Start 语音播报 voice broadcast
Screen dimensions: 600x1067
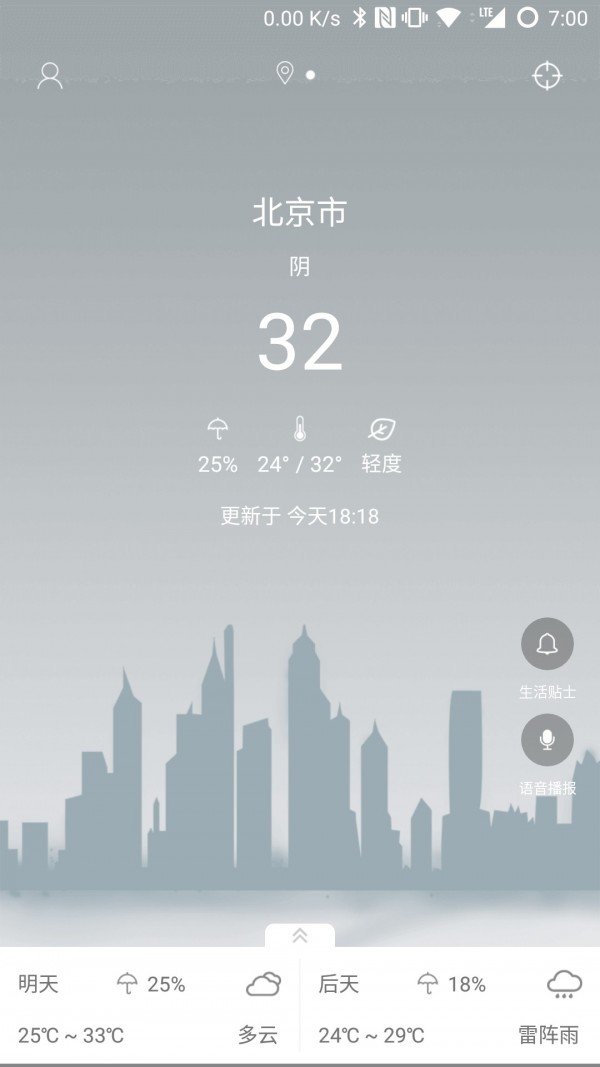point(547,740)
